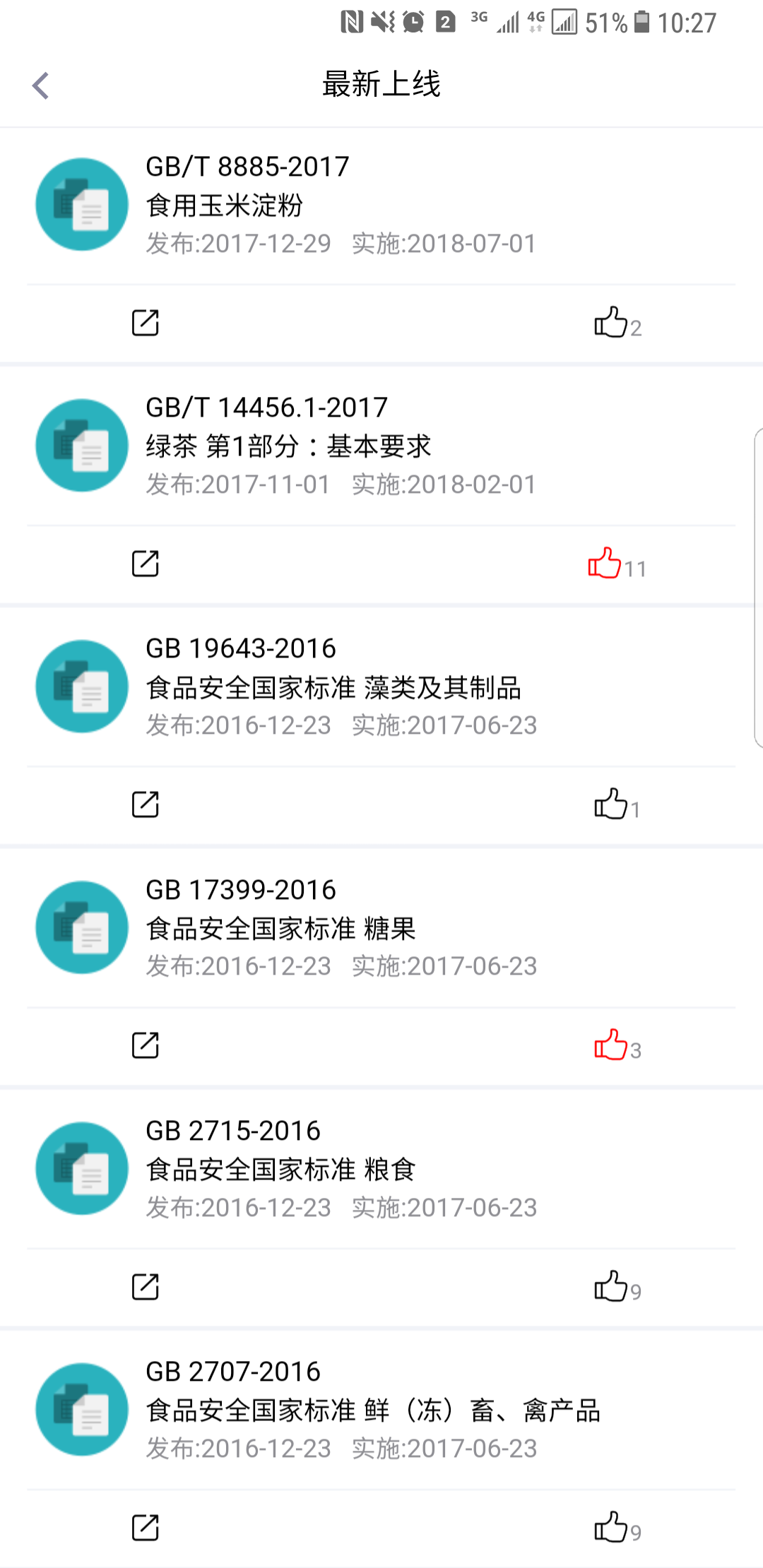The image size is (763, 1568).
Task: Tap the share icon under GB/T 14456.1-2017 绿茶
Action: tap(145, 563)
